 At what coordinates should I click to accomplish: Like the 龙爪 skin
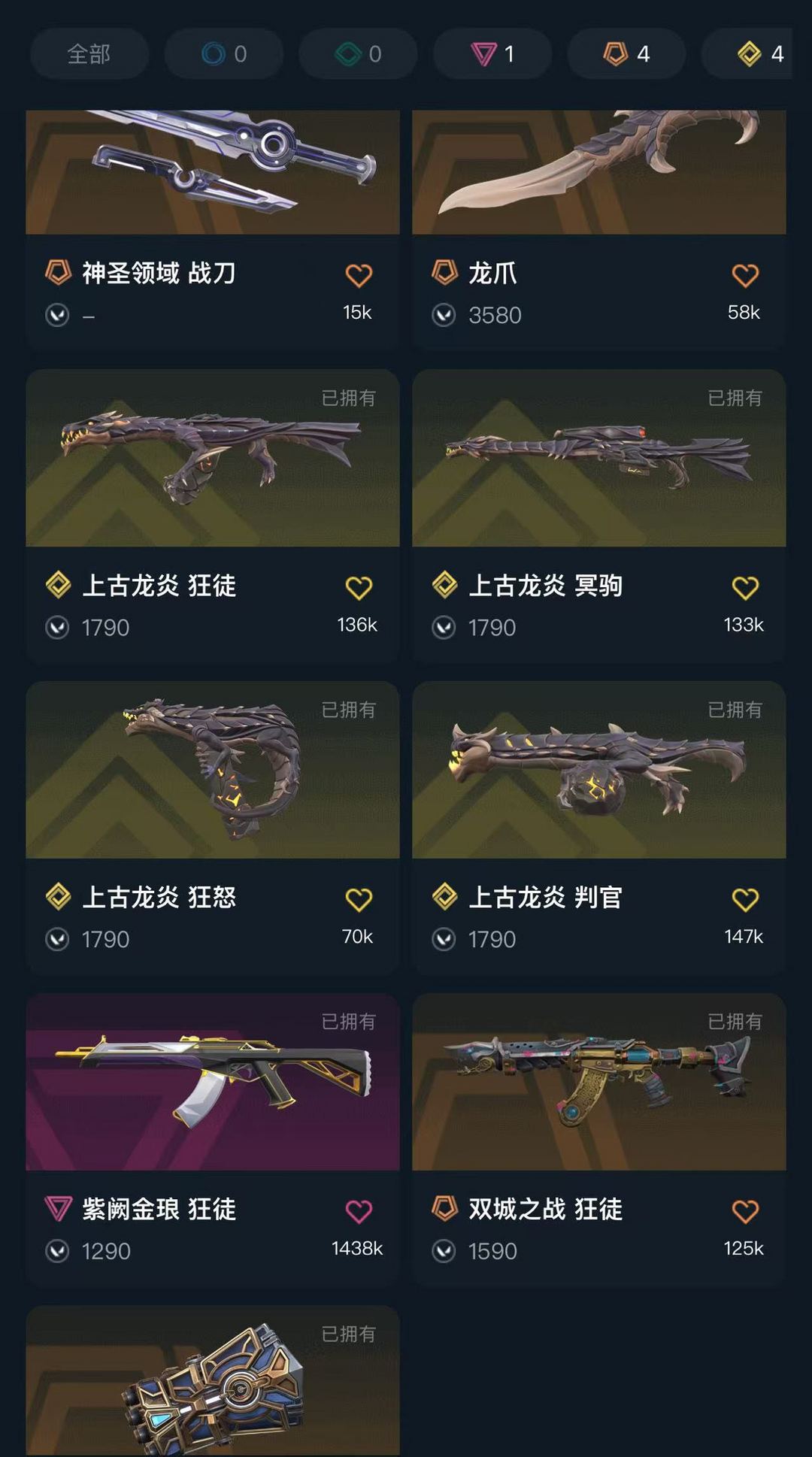(x=744, y=276)
